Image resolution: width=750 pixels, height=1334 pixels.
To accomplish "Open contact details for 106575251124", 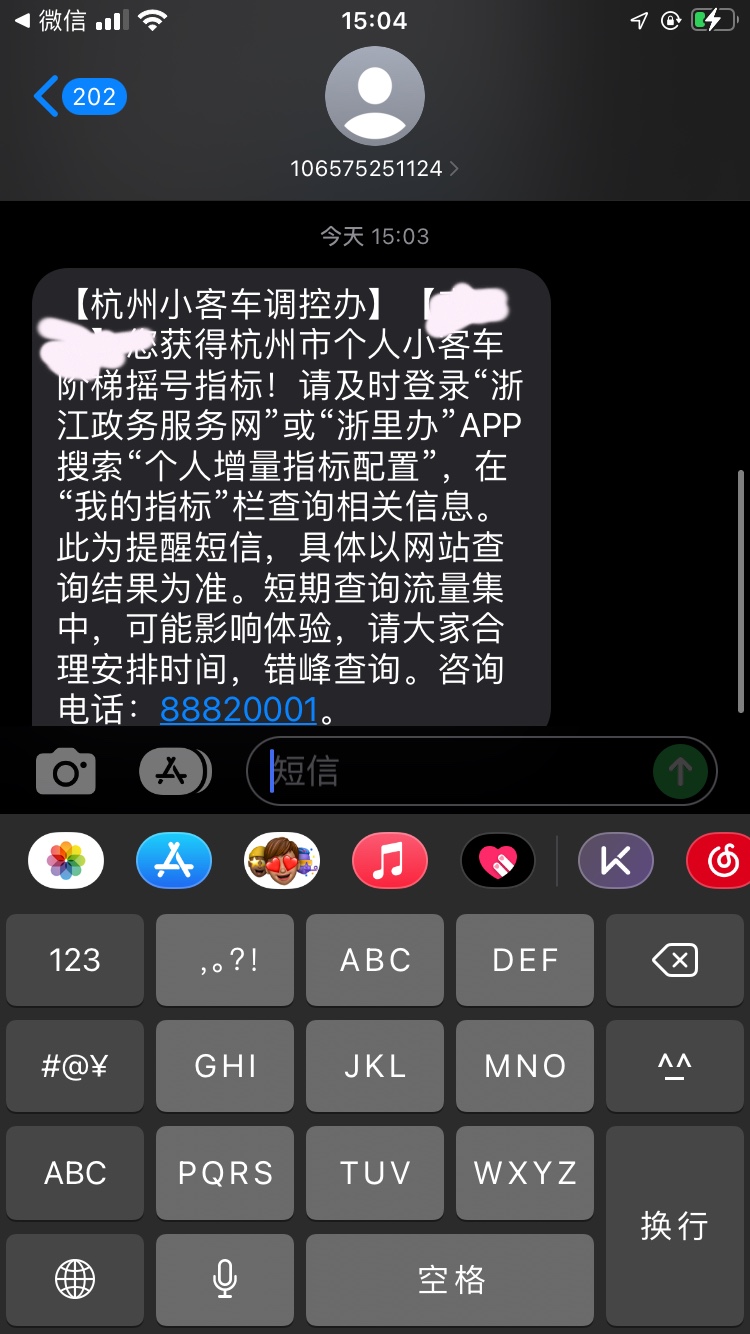I will click(x=374, y=168).
